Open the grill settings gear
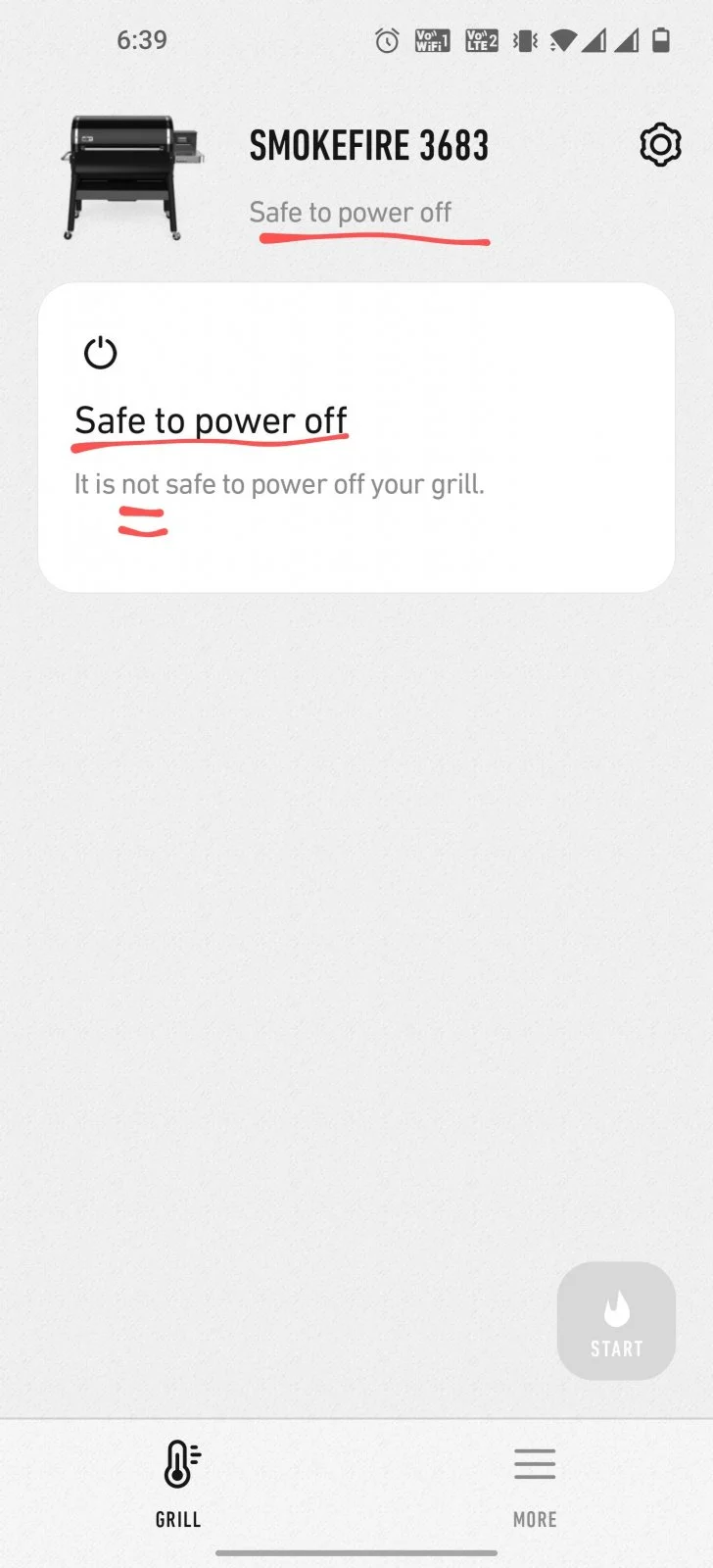The width and height of the screenshot is (713, 1568). (x=660, y=145)
